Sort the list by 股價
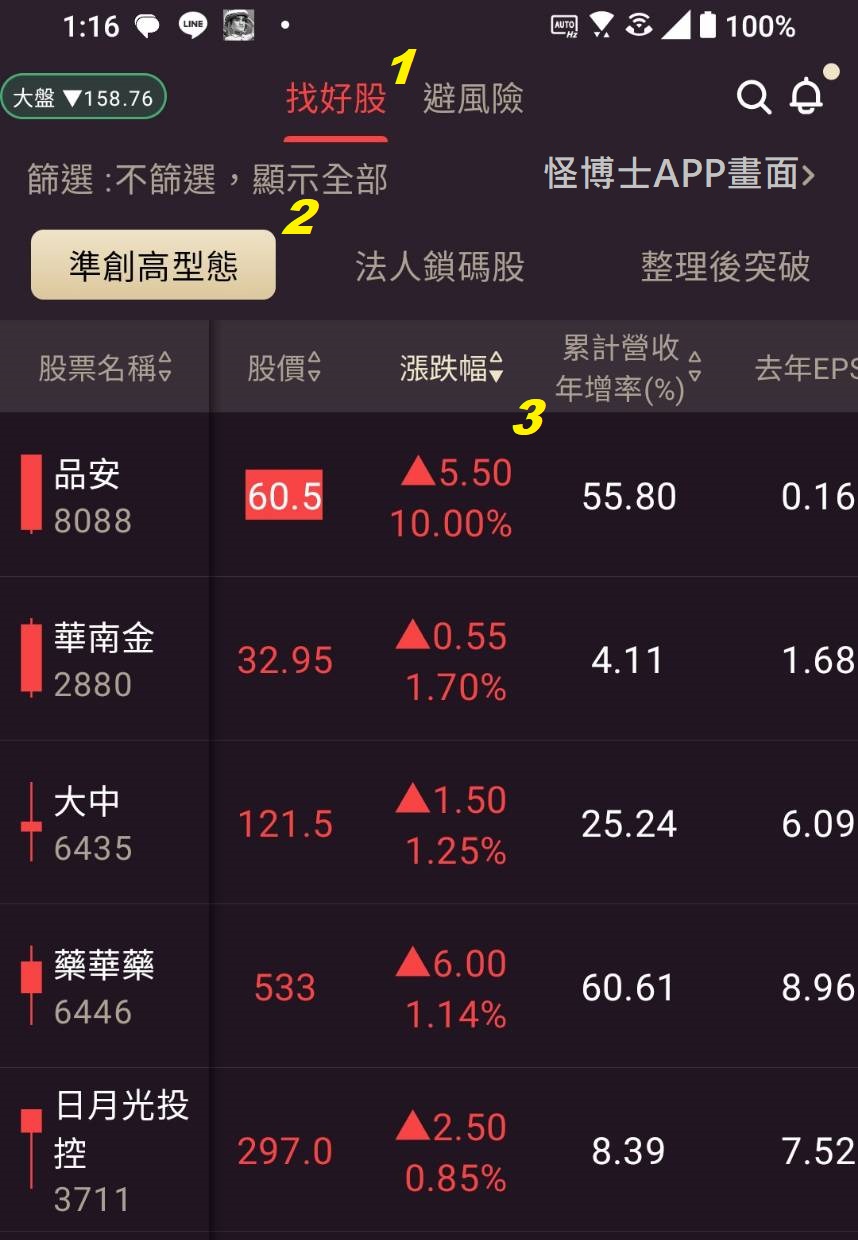 coord(284,368)
